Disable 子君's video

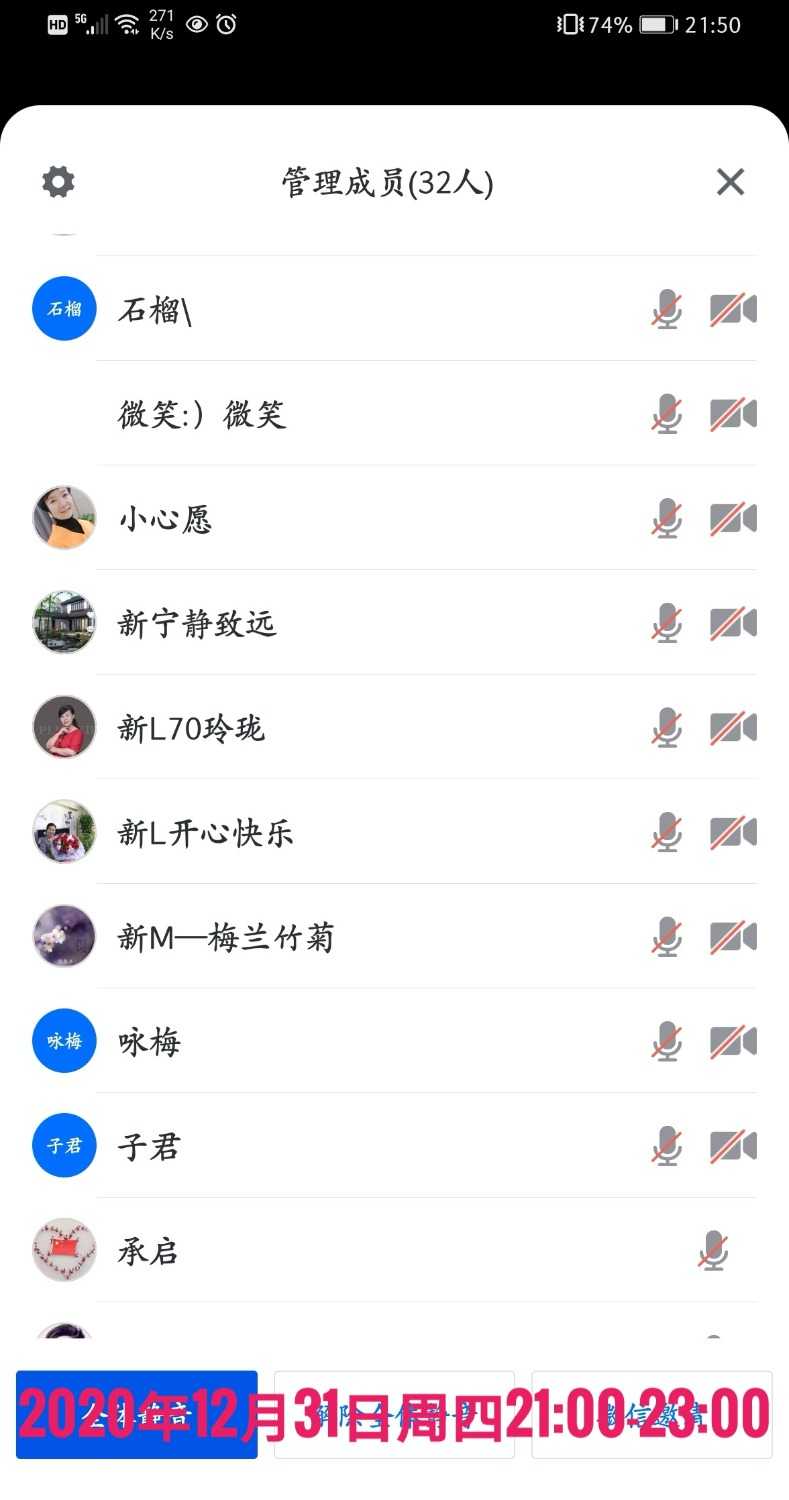point(733,1145)
